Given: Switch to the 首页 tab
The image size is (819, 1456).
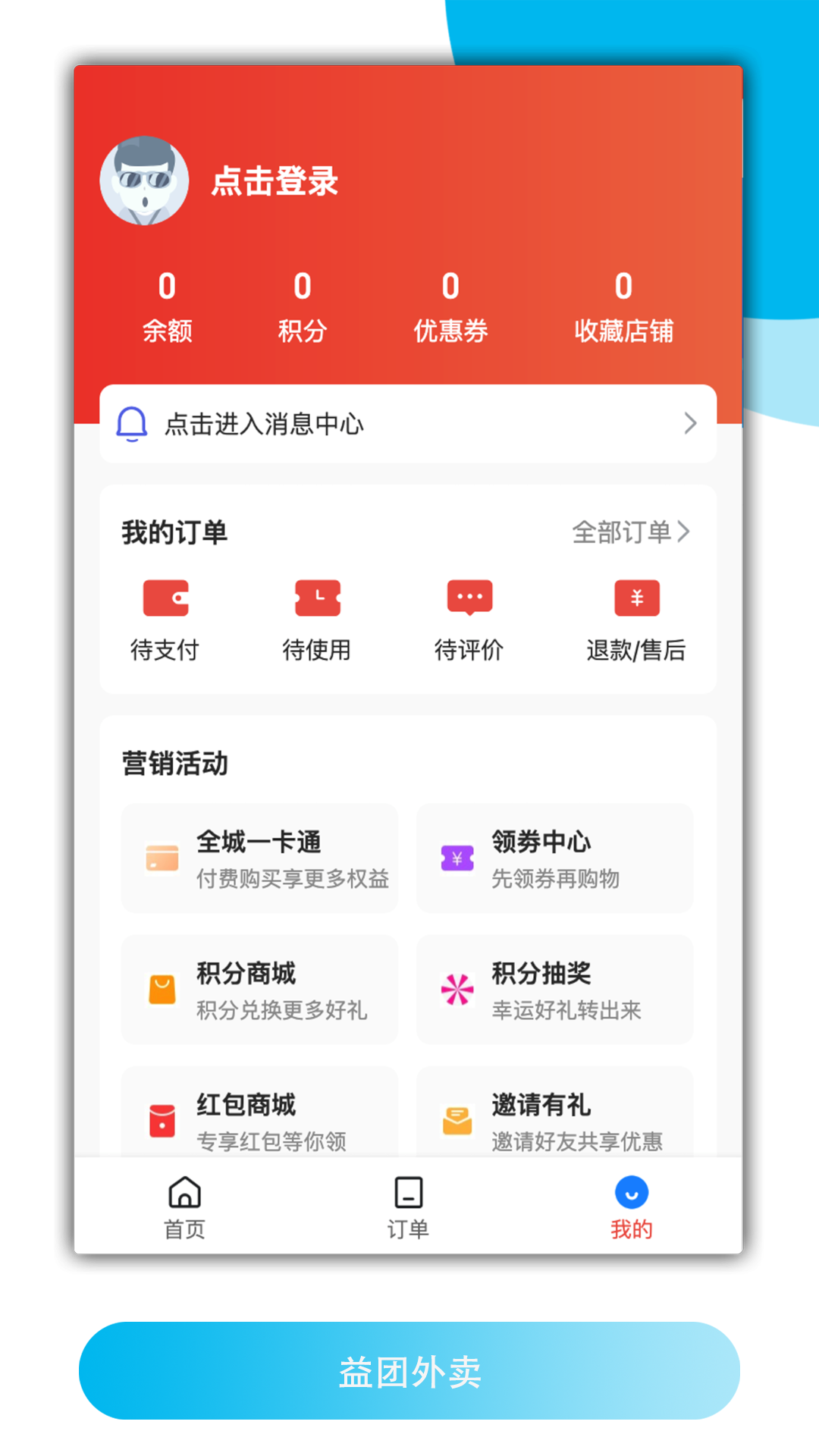Looking at the screenshot, I should (x=184, y=1206).
